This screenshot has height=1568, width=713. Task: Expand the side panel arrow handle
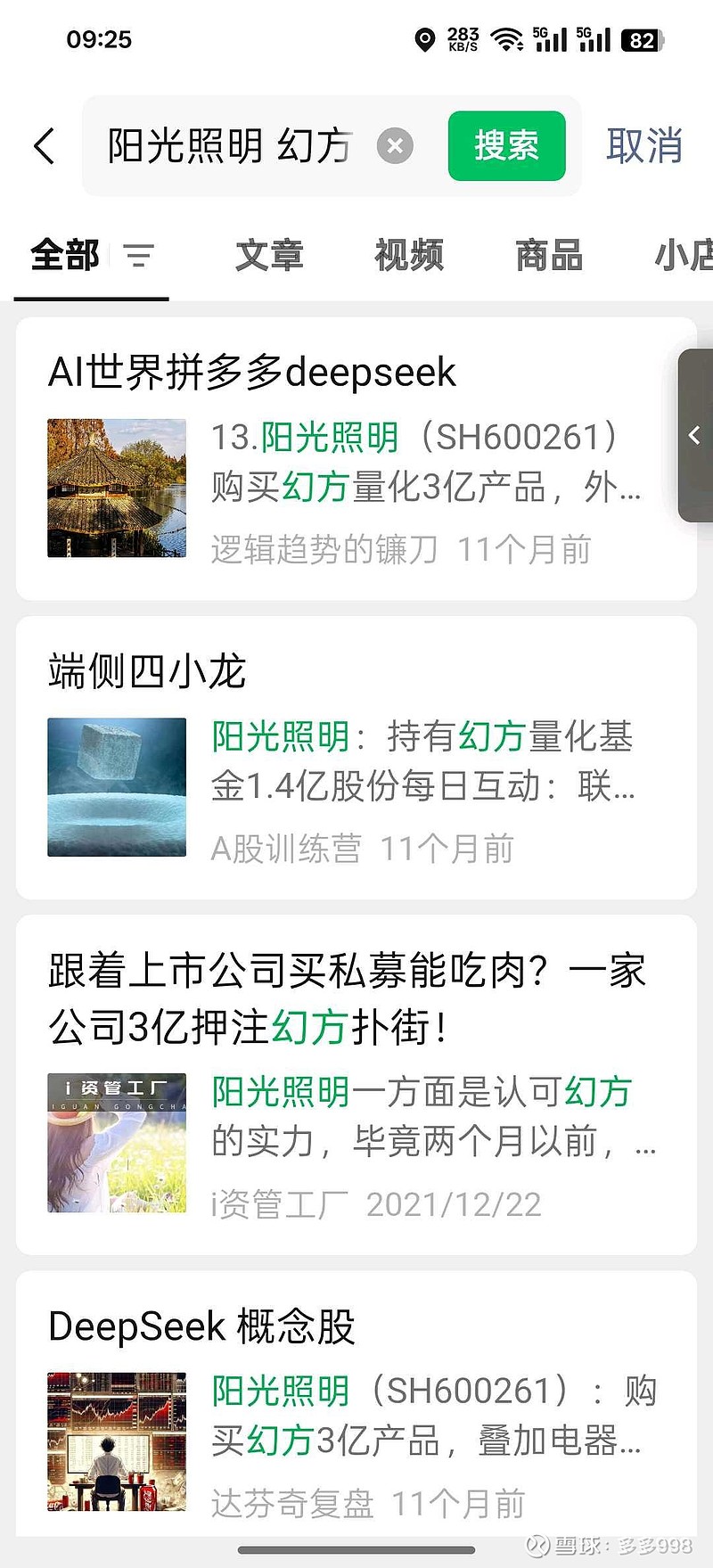(695, 435)
